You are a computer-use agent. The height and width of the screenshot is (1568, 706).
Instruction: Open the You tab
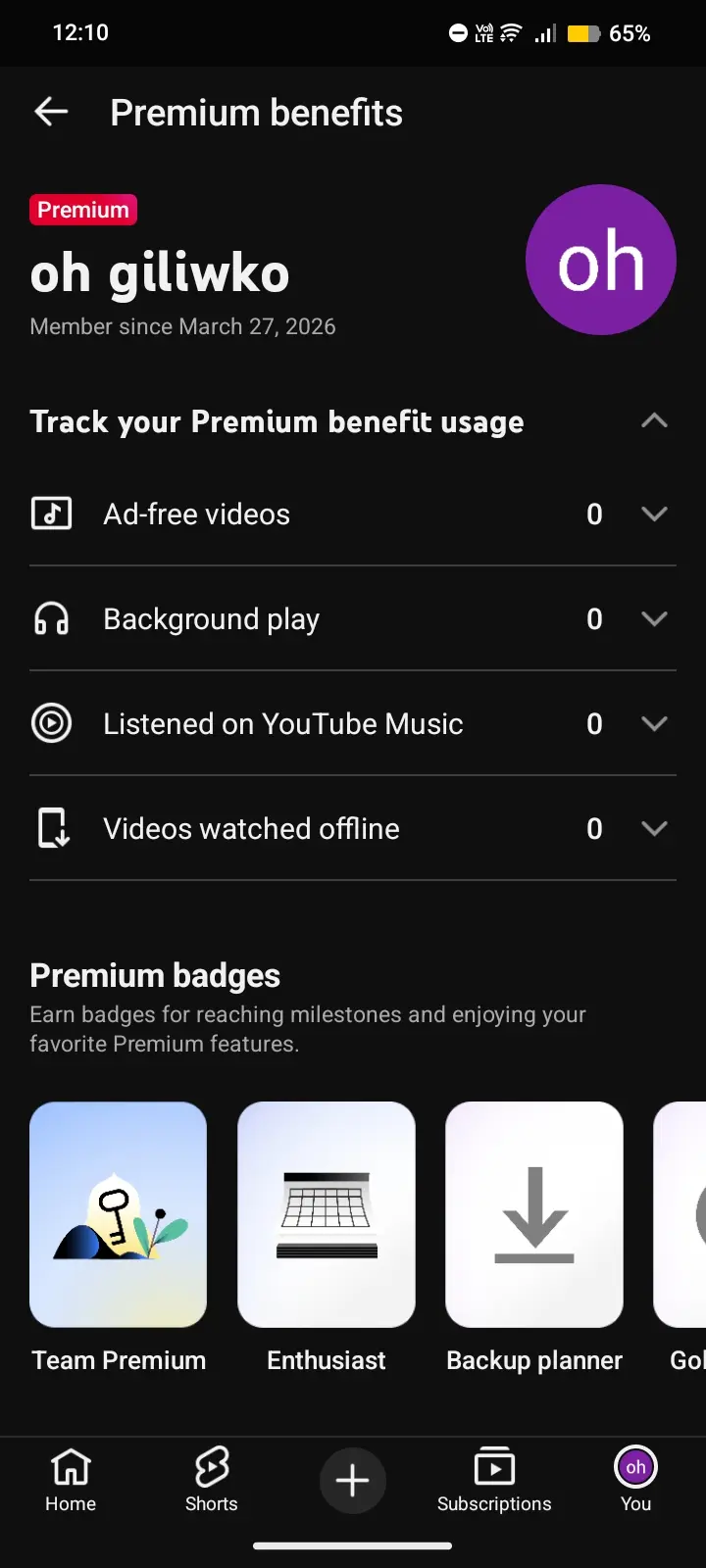pos(635,1480)
